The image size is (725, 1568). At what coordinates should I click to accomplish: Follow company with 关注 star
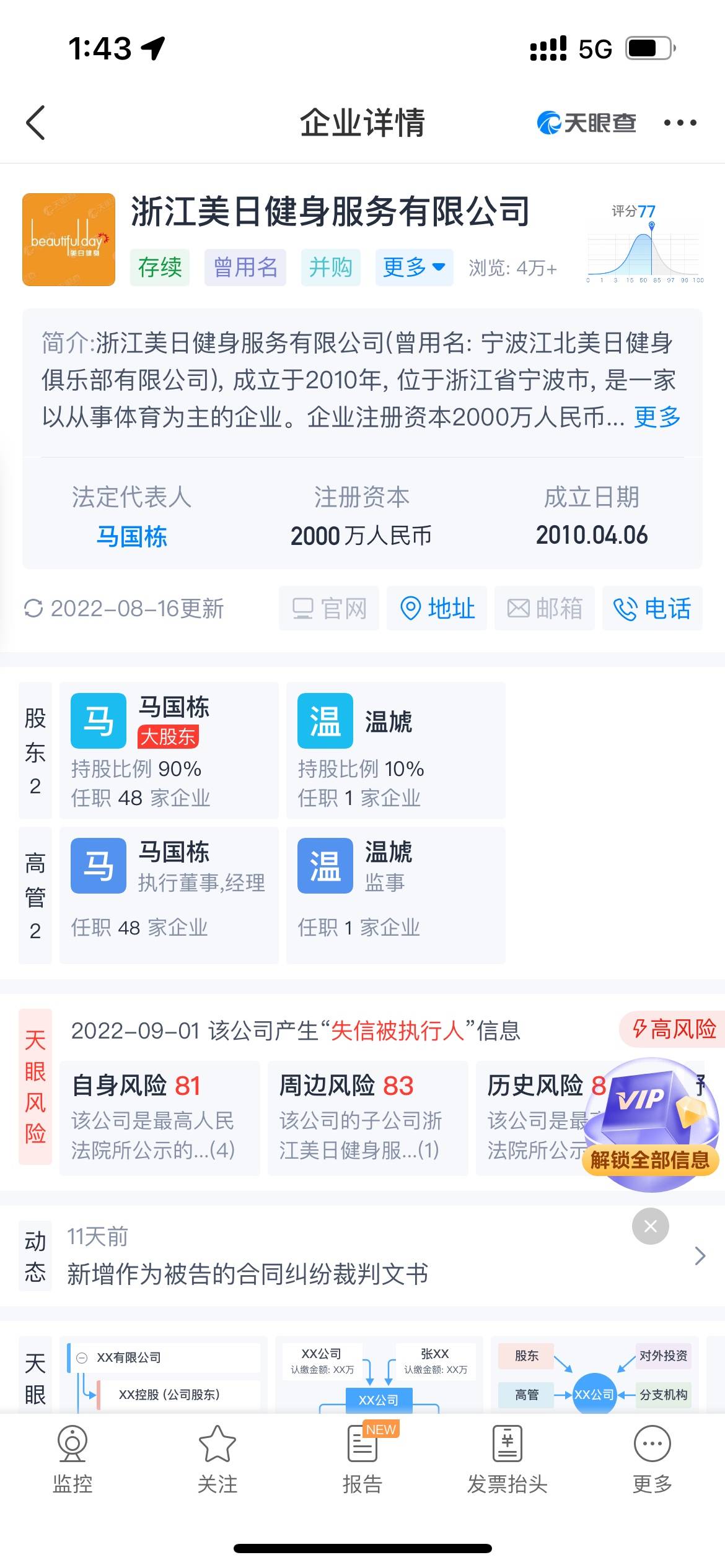(217, 1459)
